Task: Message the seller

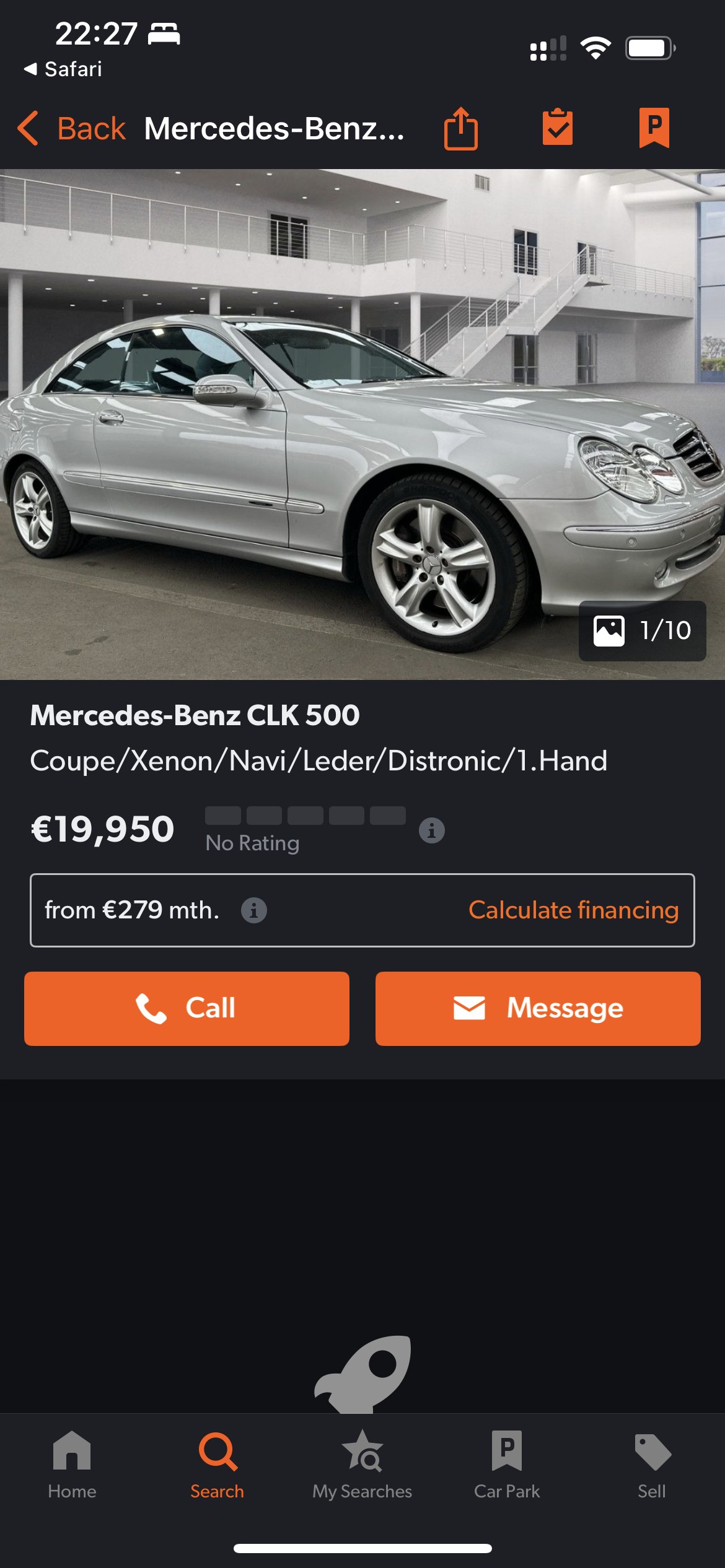Action: [538, 1008]
